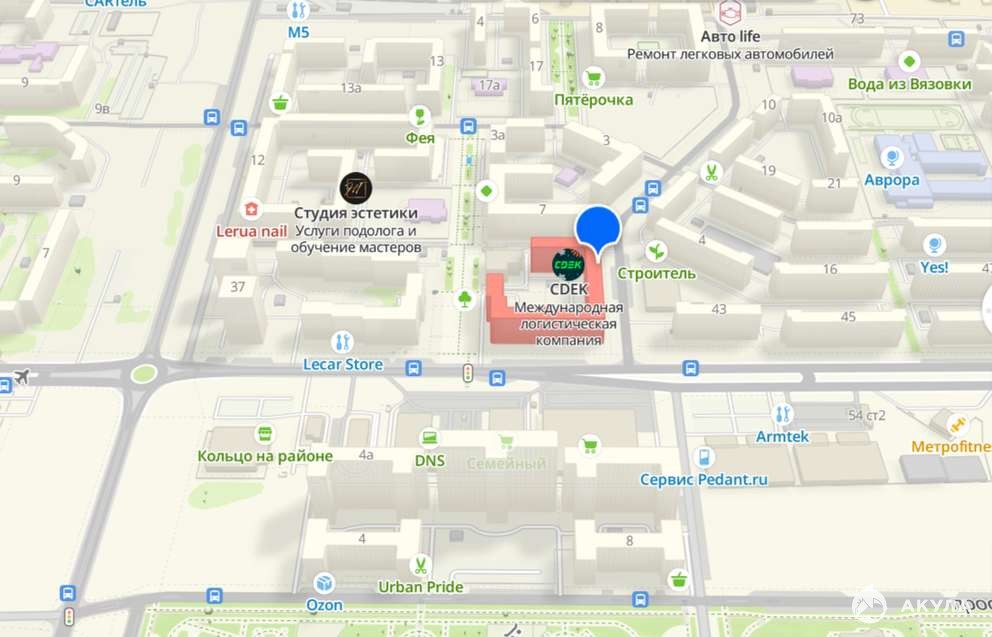Screen dimensions: 992x637
Task: Open the Аврора place marker
Action: coord(891,157)
